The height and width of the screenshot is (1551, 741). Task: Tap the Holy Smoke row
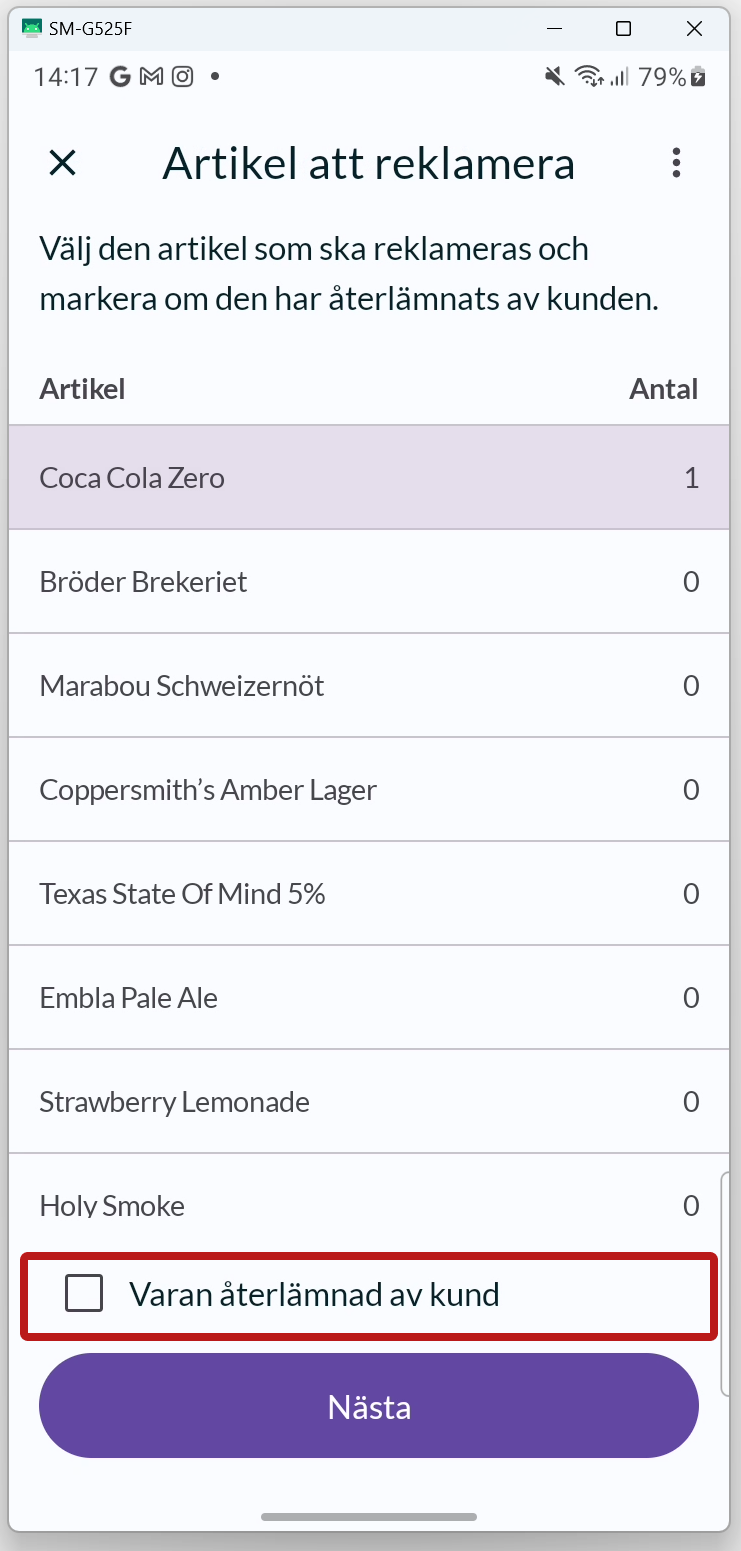[369, 1204]
